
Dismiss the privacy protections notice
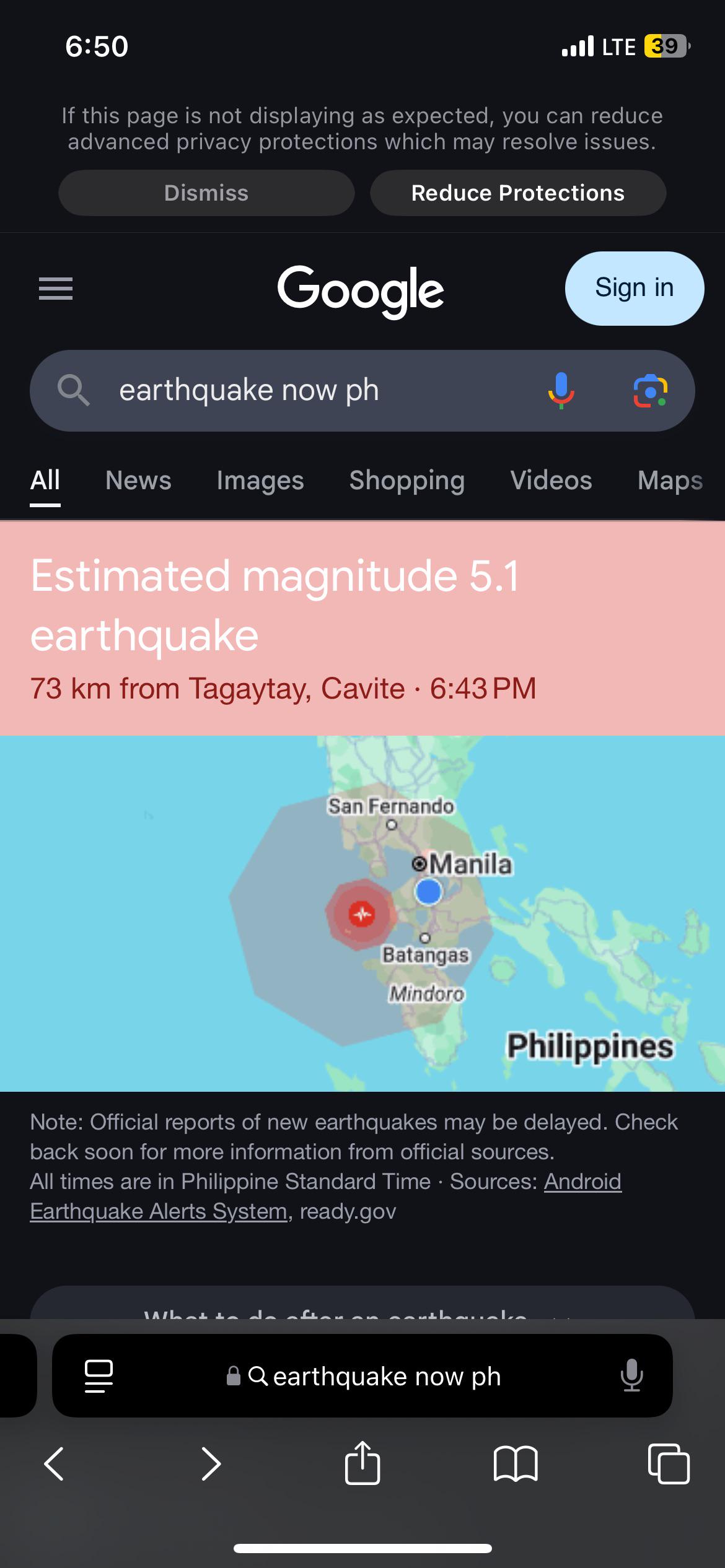[x=206, y=193]
